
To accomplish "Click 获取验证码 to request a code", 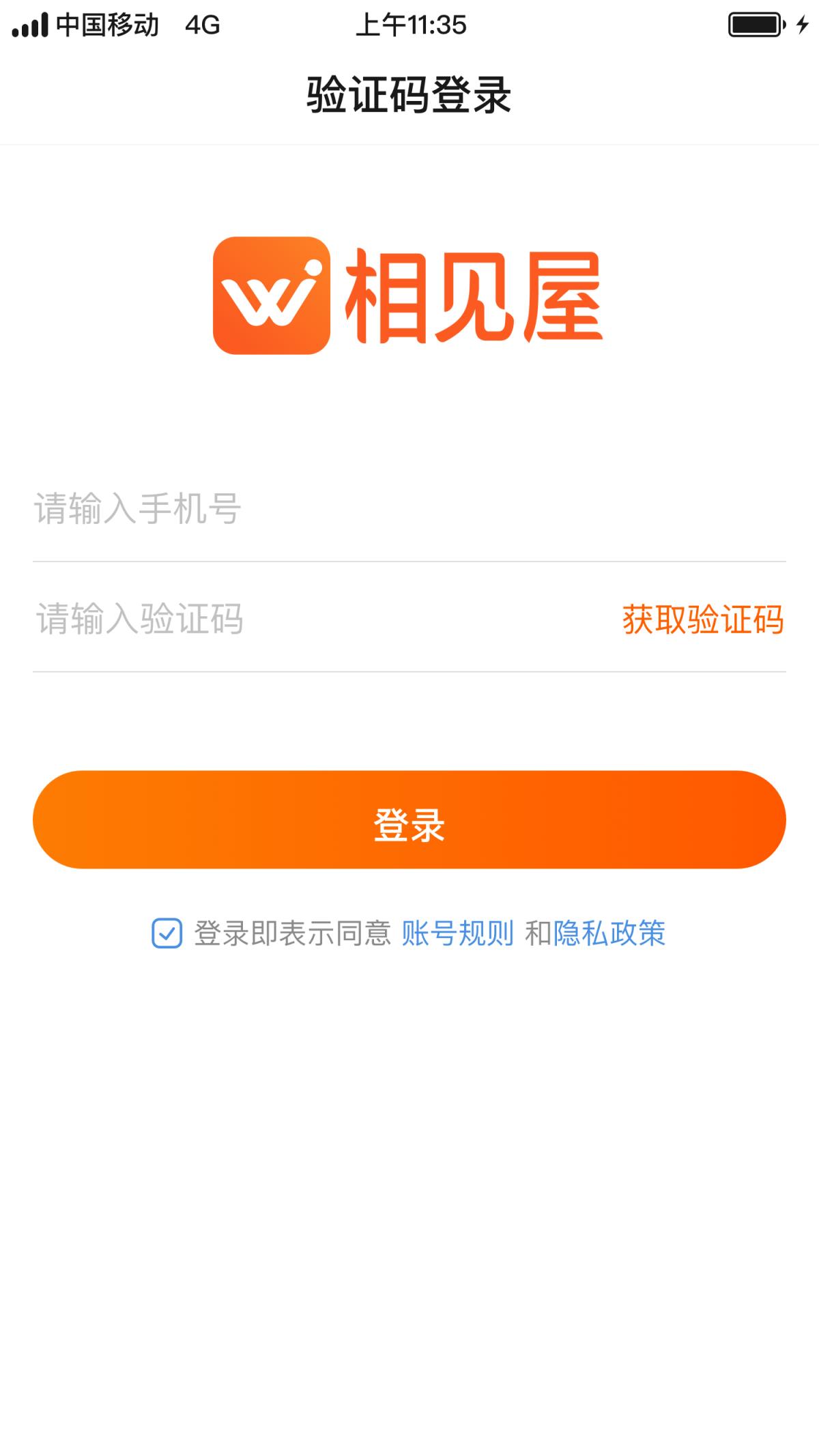I will [702, 620].
